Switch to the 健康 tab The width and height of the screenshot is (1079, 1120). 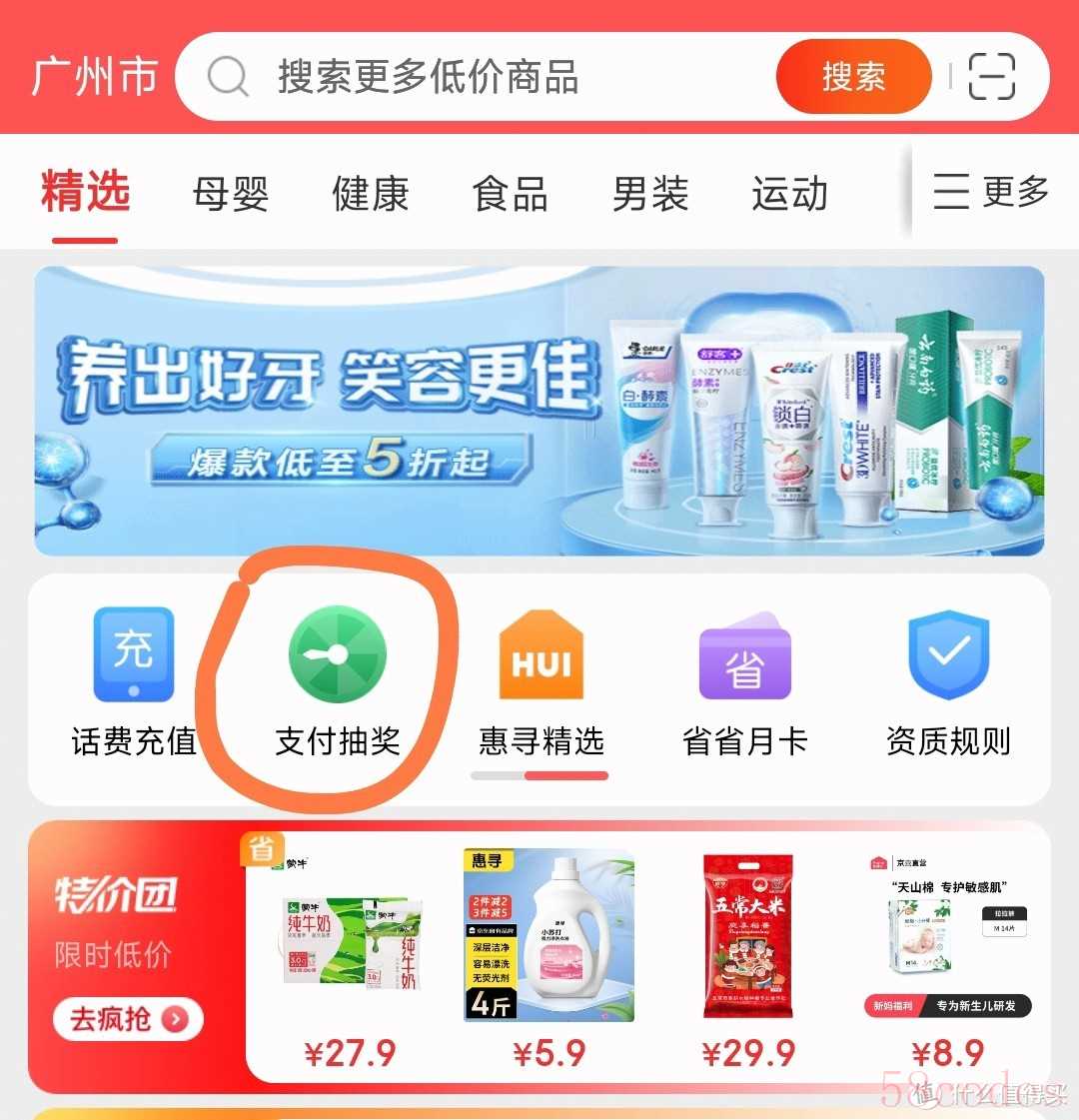[371, 193]
